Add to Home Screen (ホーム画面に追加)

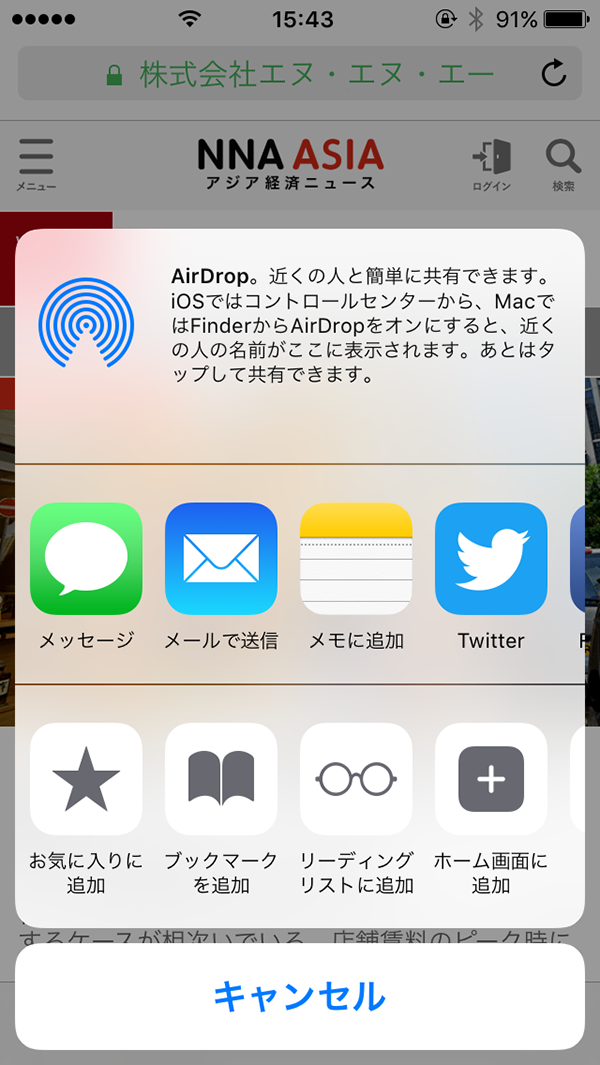[x=491, y=779]
